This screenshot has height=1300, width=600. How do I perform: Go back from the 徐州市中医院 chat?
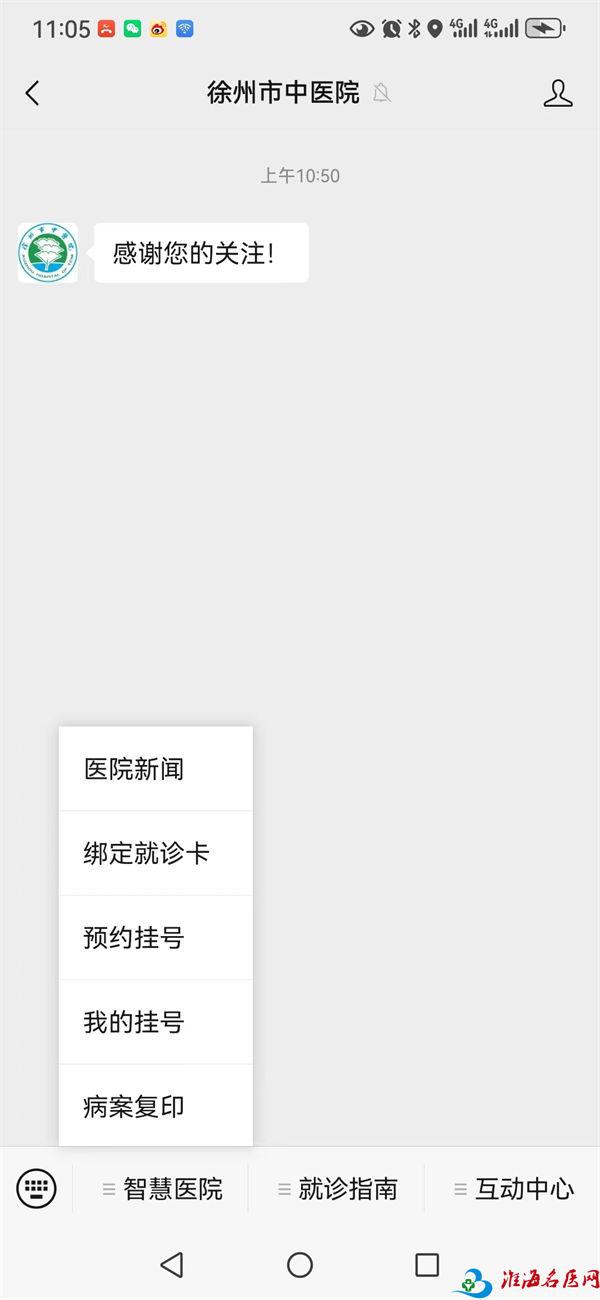pyautogui.click(x=32, y=94)
